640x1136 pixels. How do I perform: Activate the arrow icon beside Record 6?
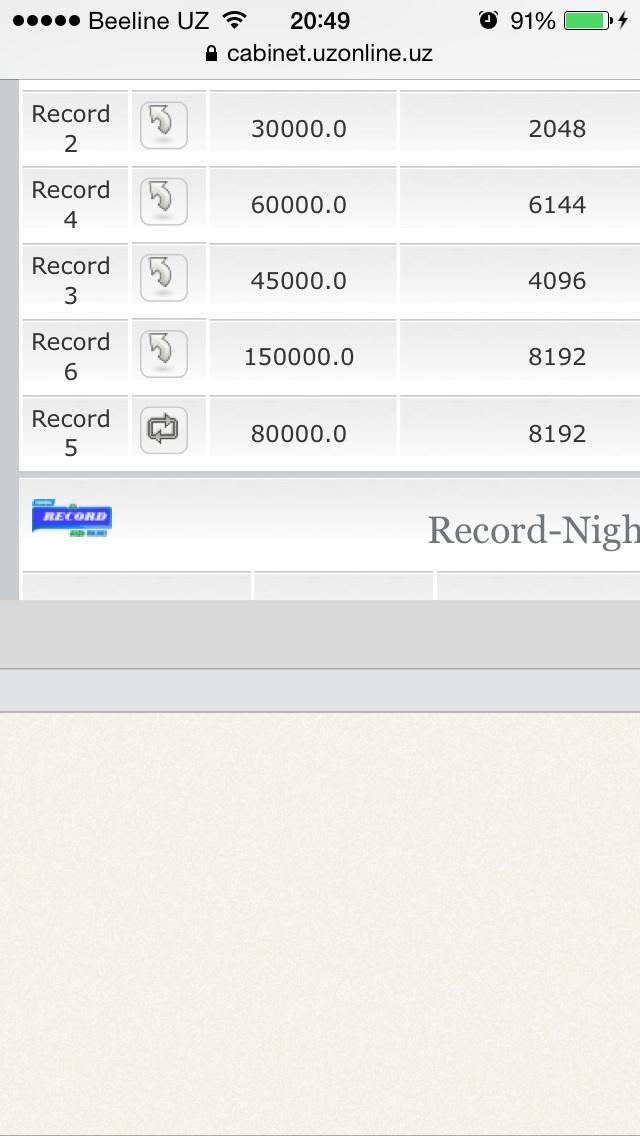coord(164,354)
